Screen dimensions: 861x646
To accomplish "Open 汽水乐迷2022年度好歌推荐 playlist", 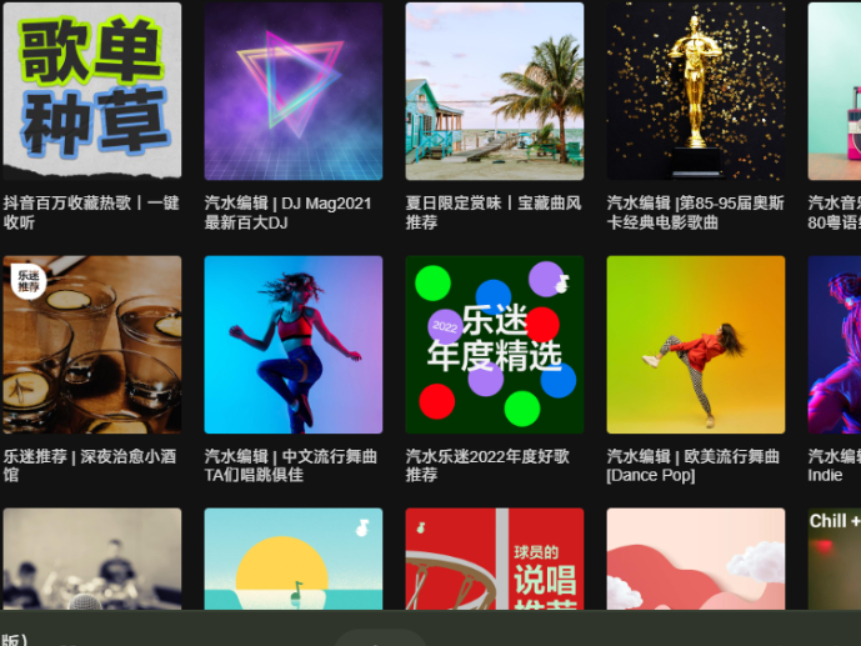I will click(494, 344).
